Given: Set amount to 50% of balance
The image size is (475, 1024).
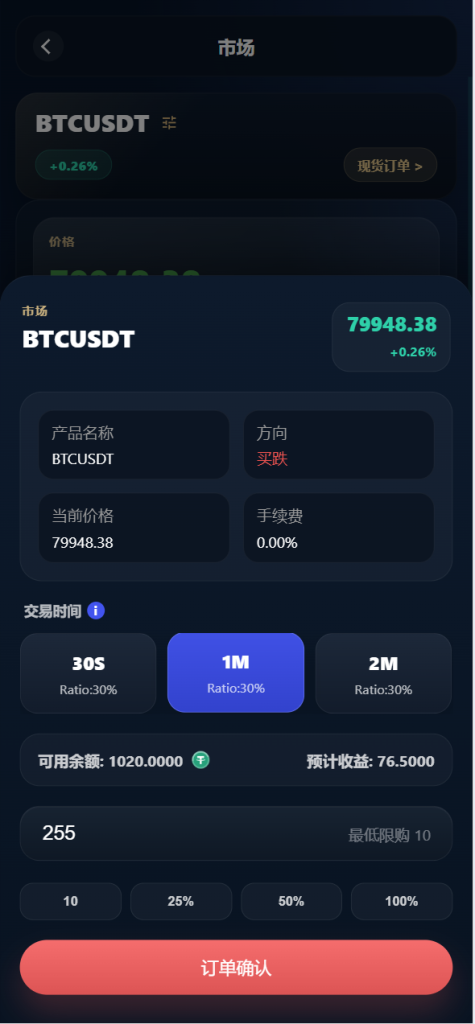Looking at the screenshot, I should point(291,901).
